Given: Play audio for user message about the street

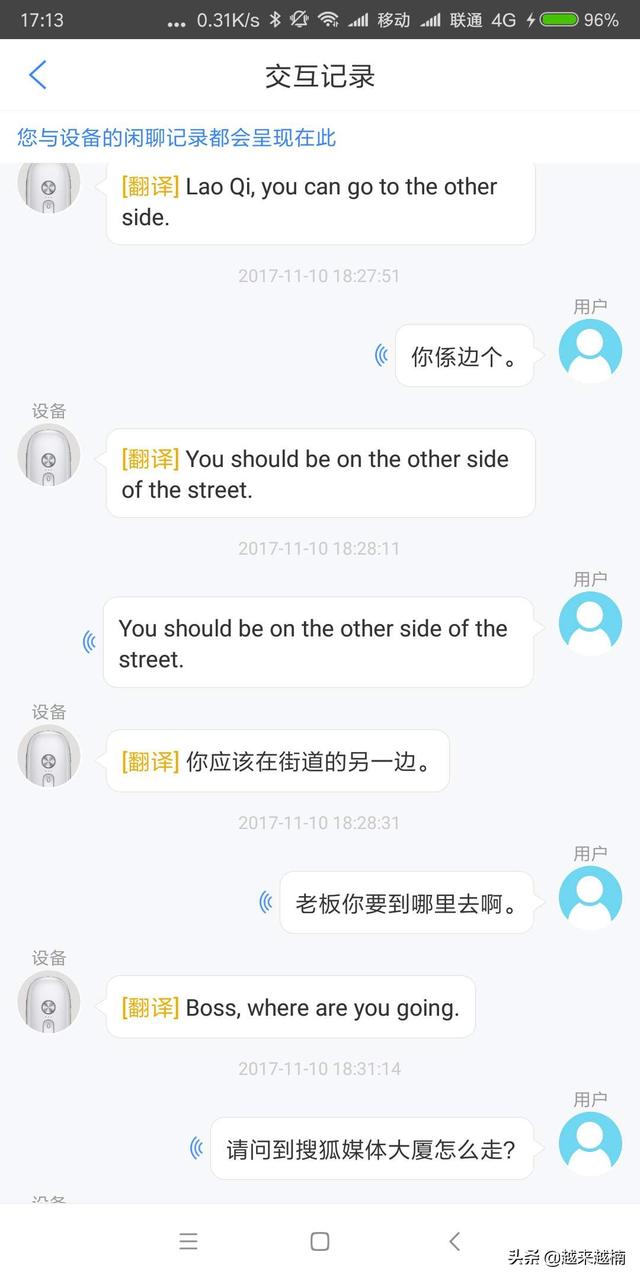Looking at the screenshot, I should [x=89, y=642].
